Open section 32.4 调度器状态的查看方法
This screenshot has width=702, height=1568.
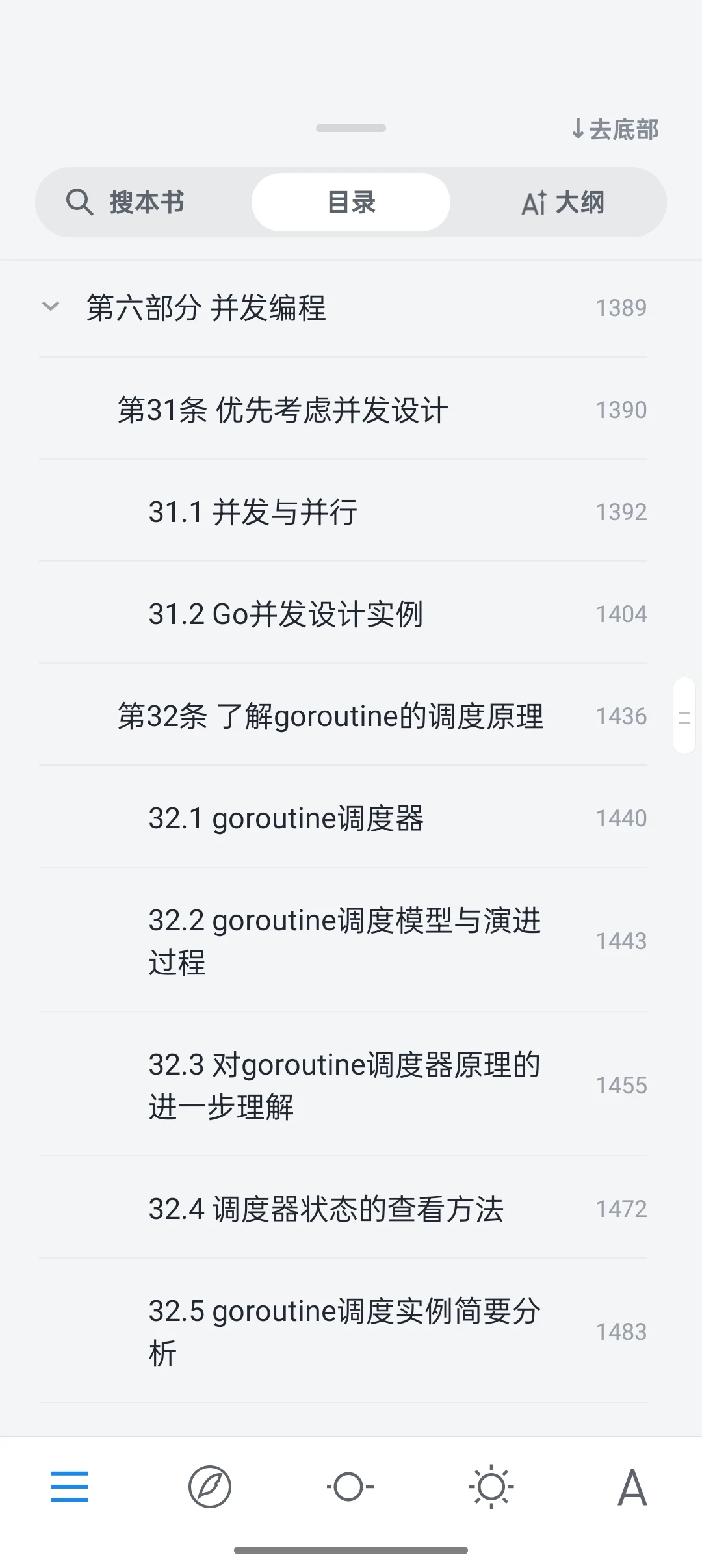point(326,1208)
